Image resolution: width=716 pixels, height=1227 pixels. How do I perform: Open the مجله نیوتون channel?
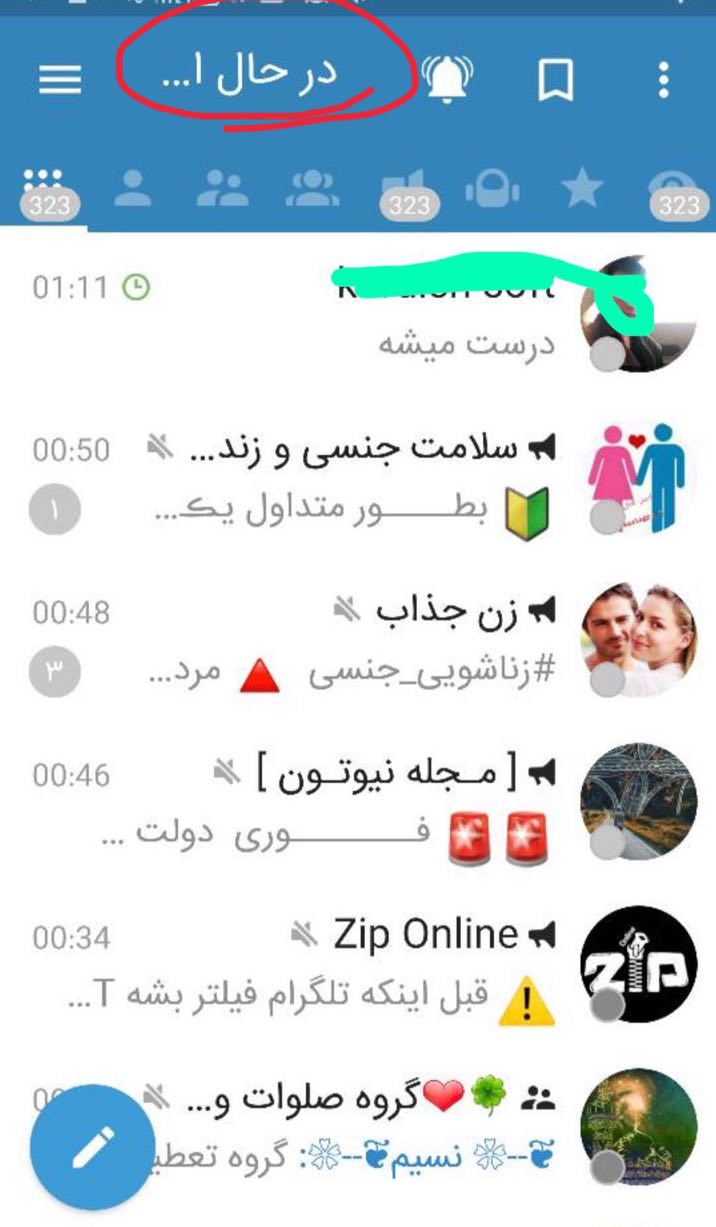[x=400, y=802]
